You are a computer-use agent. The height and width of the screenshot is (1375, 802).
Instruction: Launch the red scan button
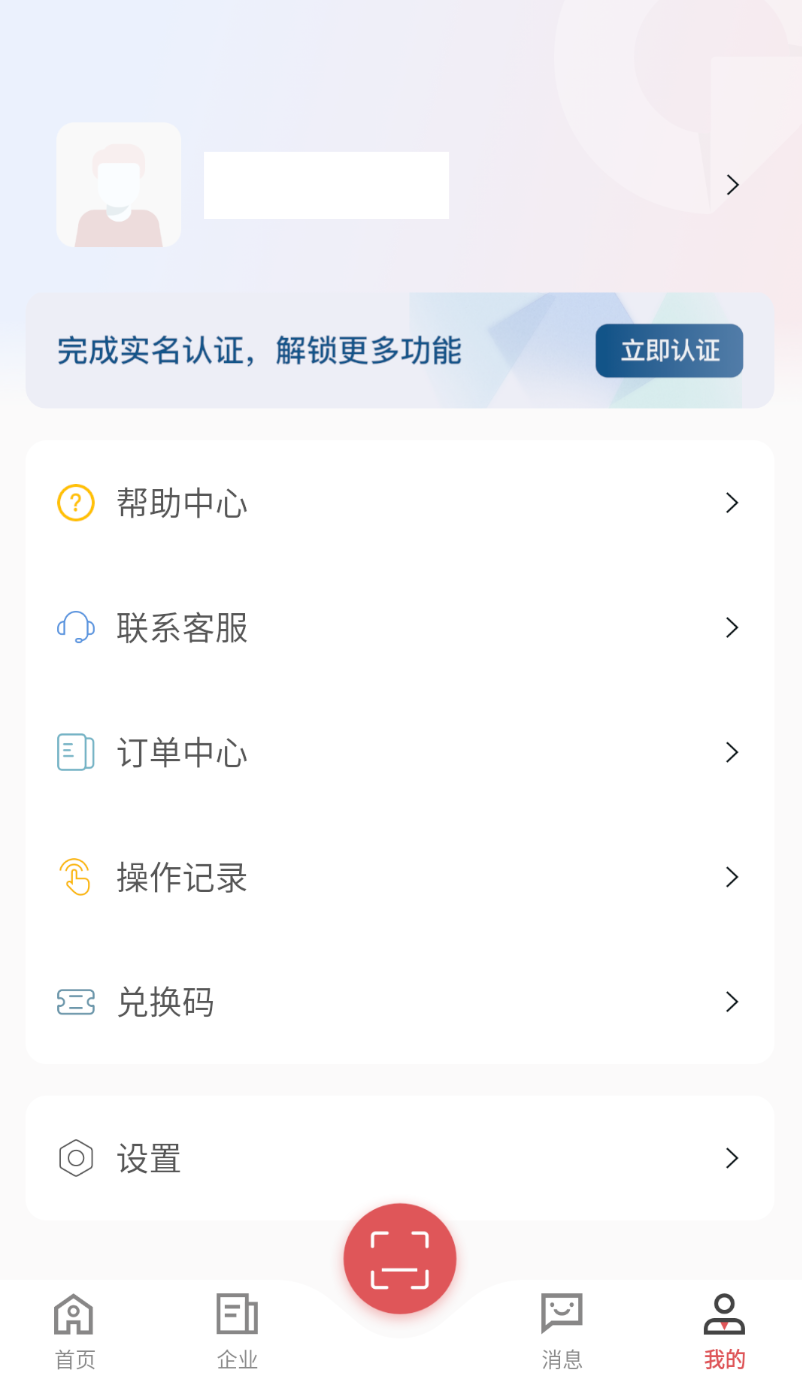[400, 1259]
